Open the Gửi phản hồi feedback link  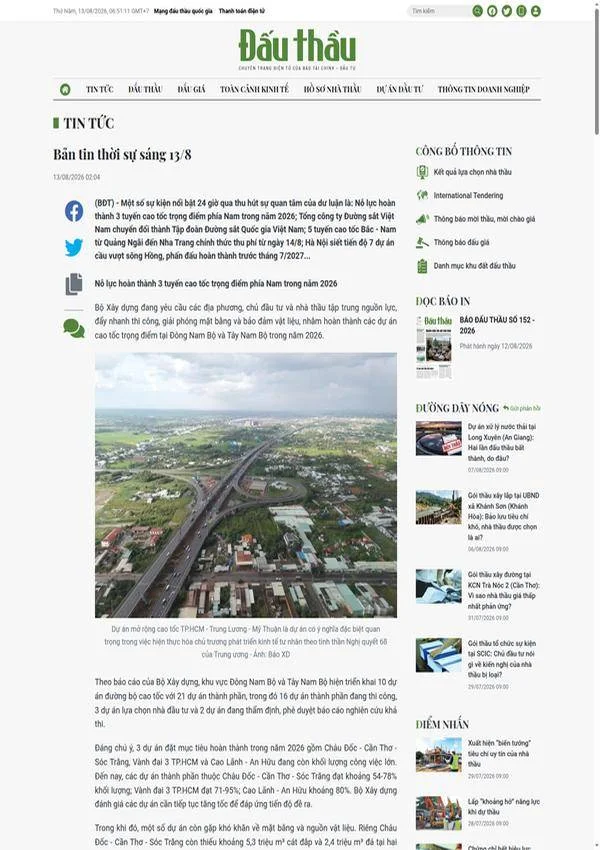click(522, 408)
